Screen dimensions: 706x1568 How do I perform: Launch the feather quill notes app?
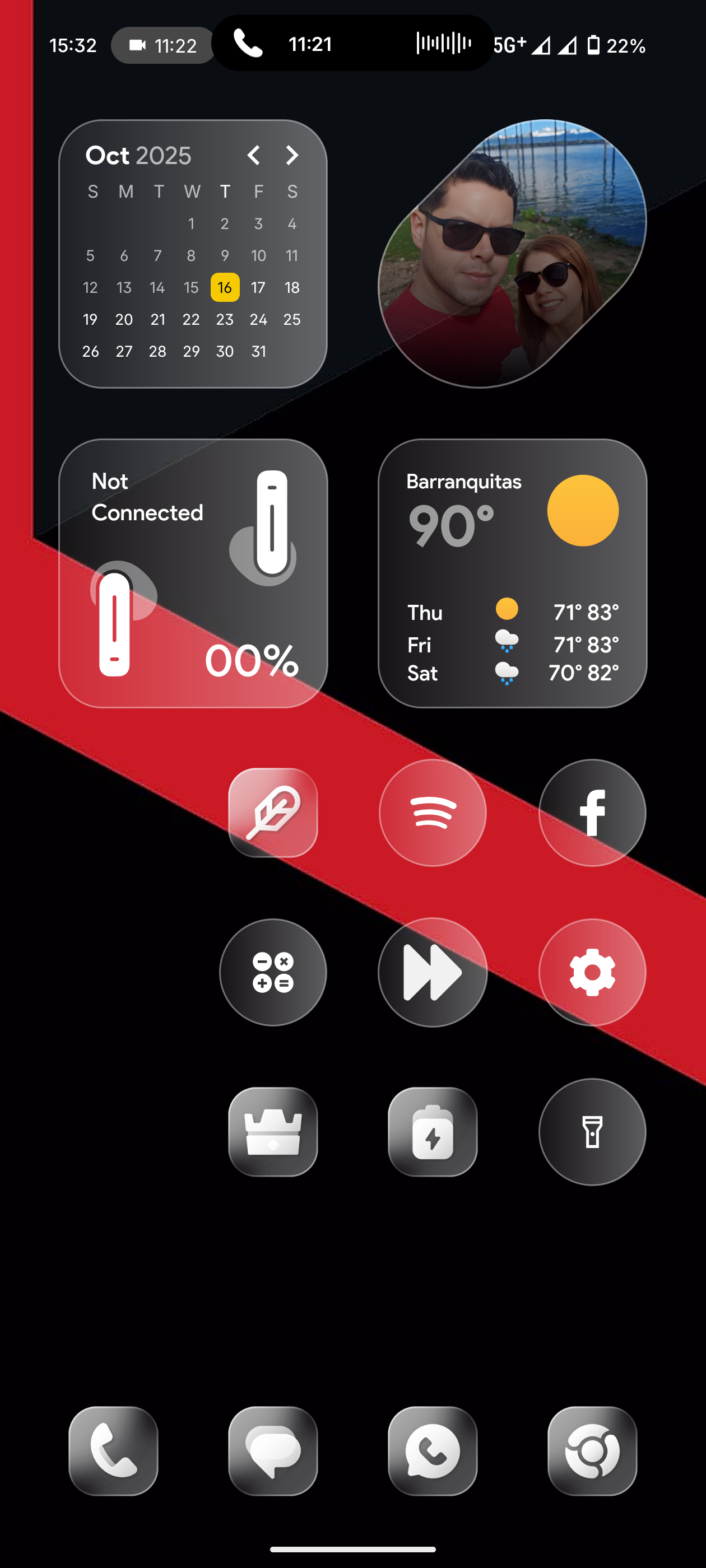[273, 813]
